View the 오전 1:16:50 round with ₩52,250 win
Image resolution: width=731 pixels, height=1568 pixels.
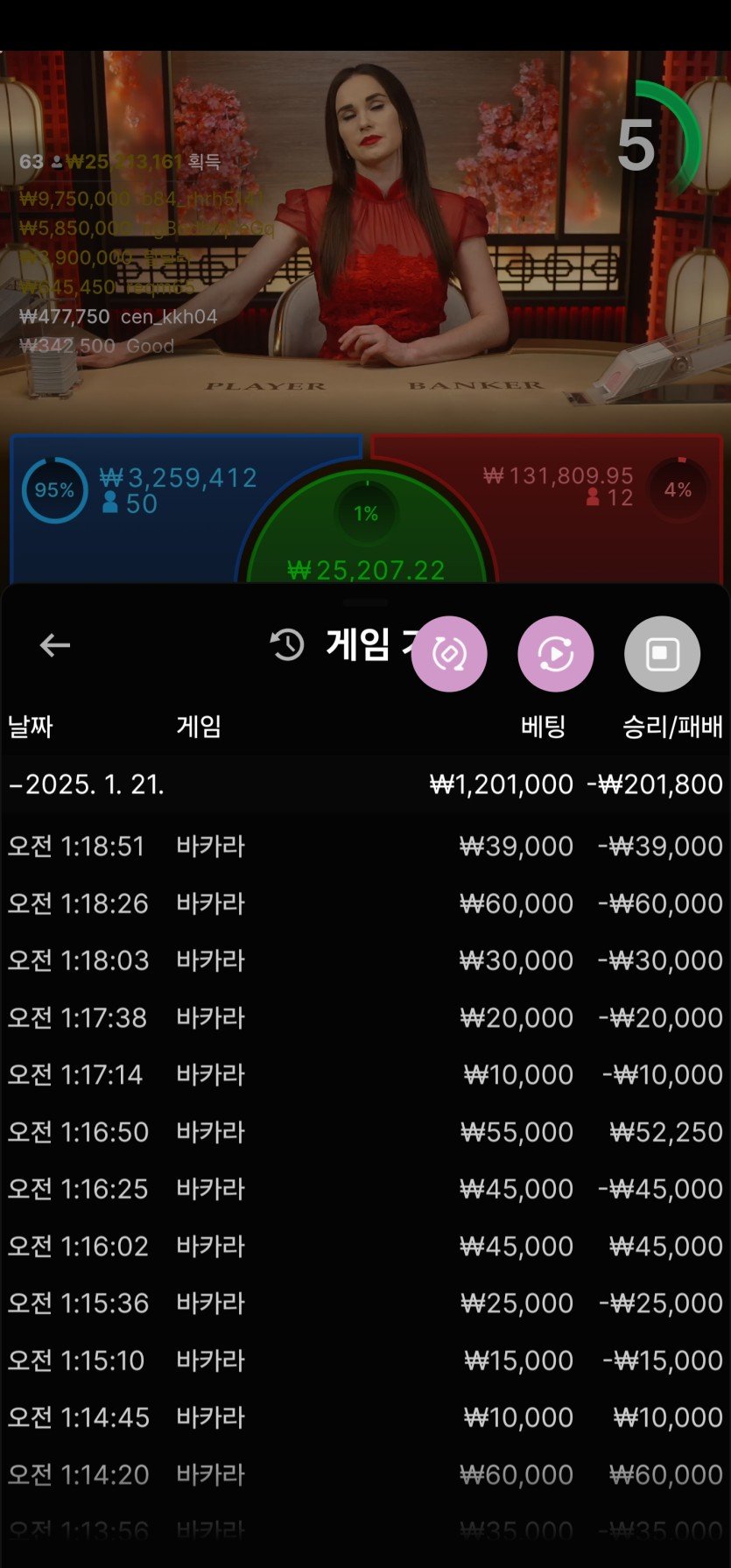click(x=365, y=1131)
